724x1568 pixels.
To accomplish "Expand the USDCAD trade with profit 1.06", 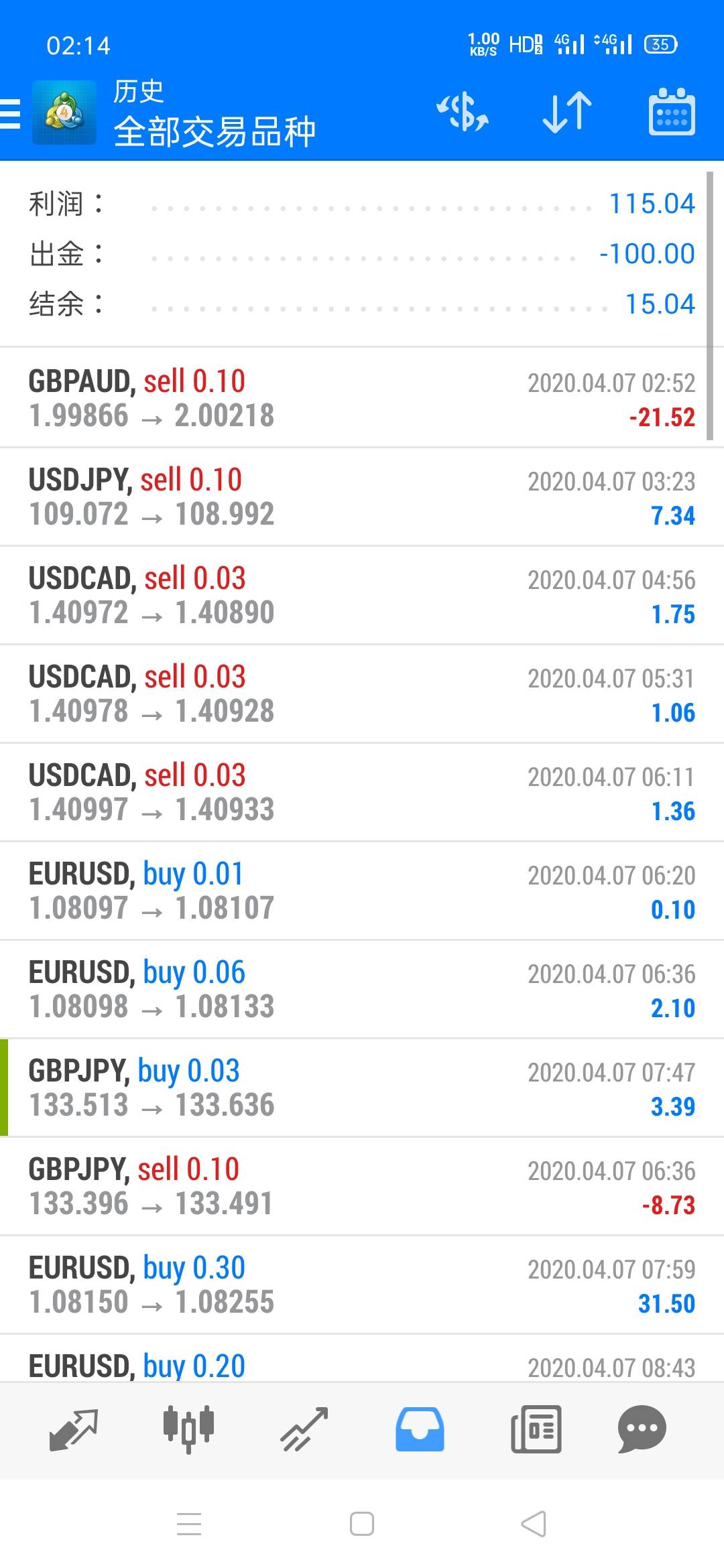I will [x=362, y=694].
